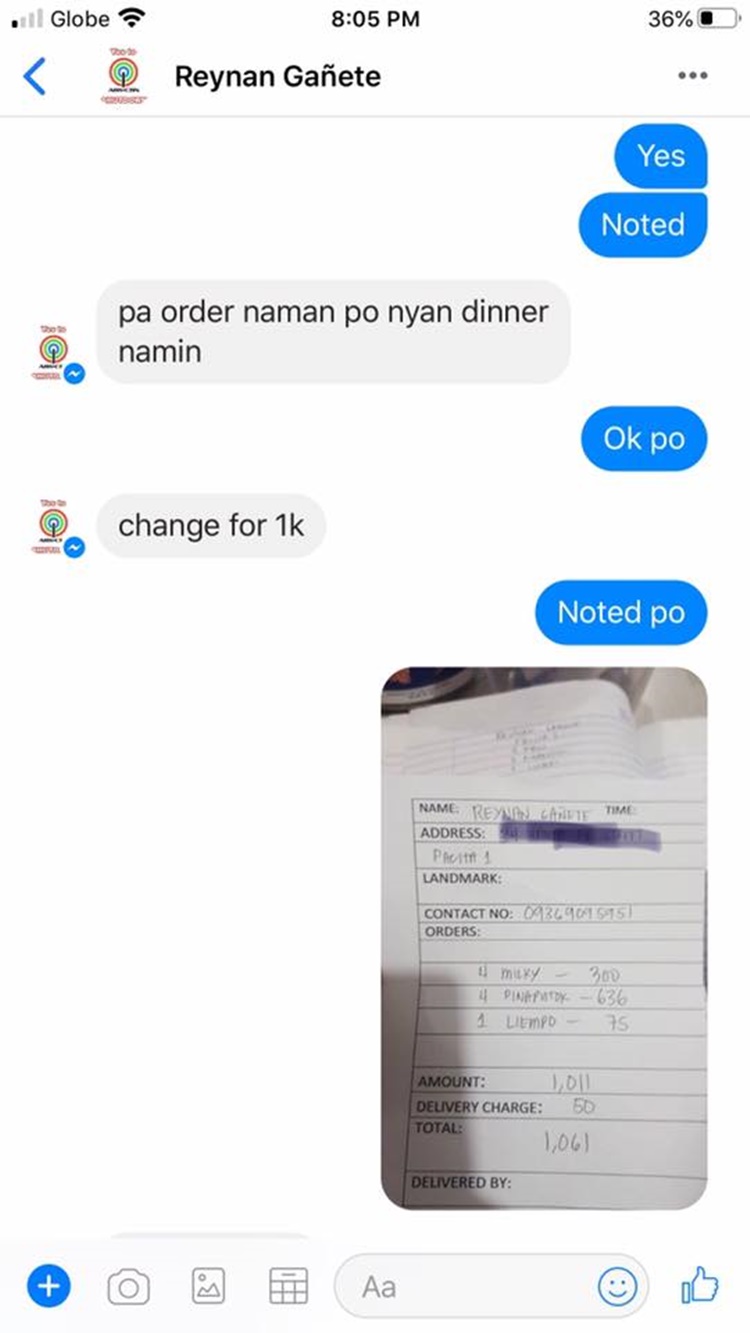Viewport: 750px width, 1333px height.
Task: Open the sent order form photo
Action: (x=544, y=937)
